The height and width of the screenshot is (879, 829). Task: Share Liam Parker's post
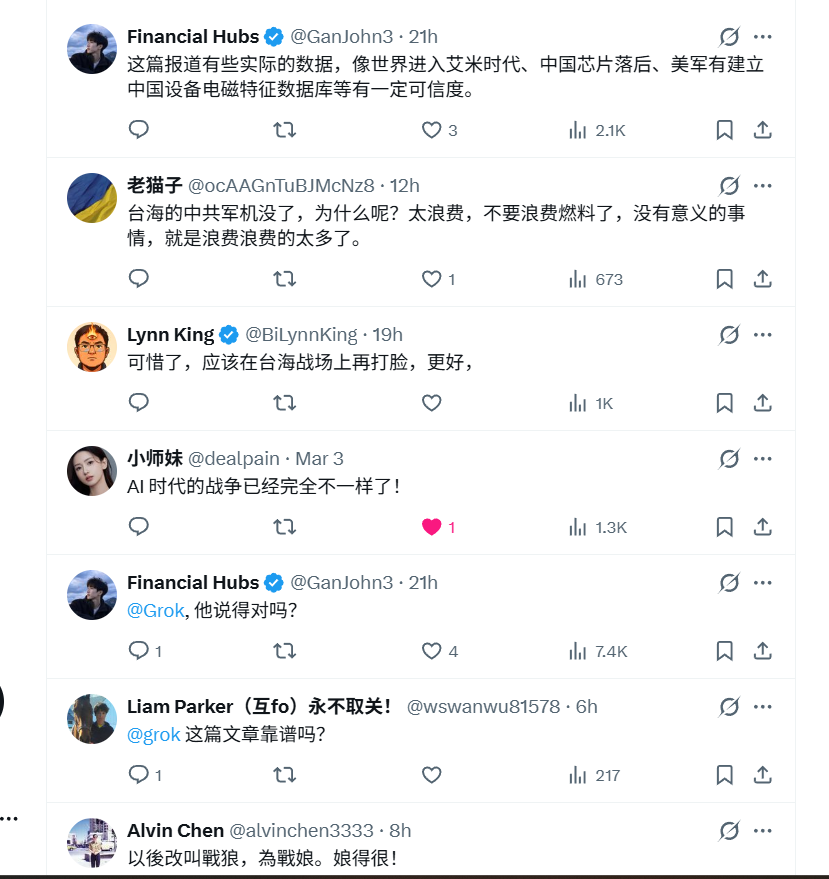762,775
